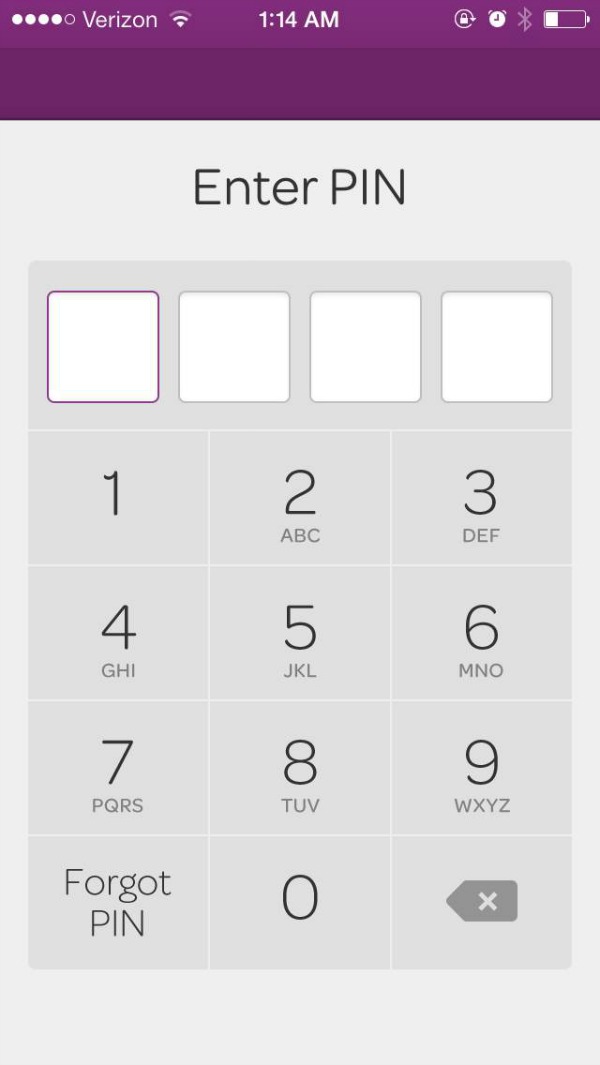Select the 3 DEF key
The width and height of the screenshot is (600, 1065).
[x=481, y=498]
